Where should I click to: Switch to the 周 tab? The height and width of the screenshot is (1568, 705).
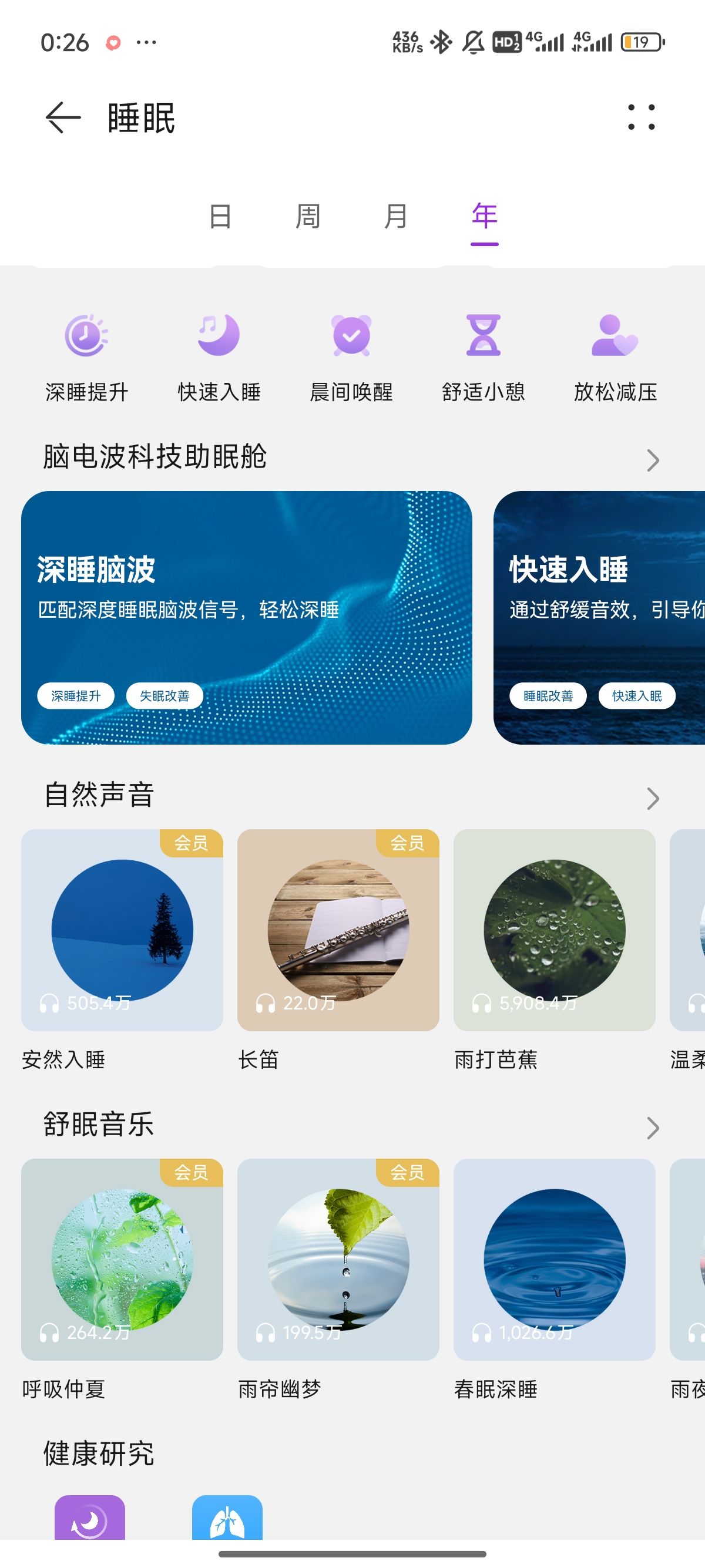tap(308, 217)
